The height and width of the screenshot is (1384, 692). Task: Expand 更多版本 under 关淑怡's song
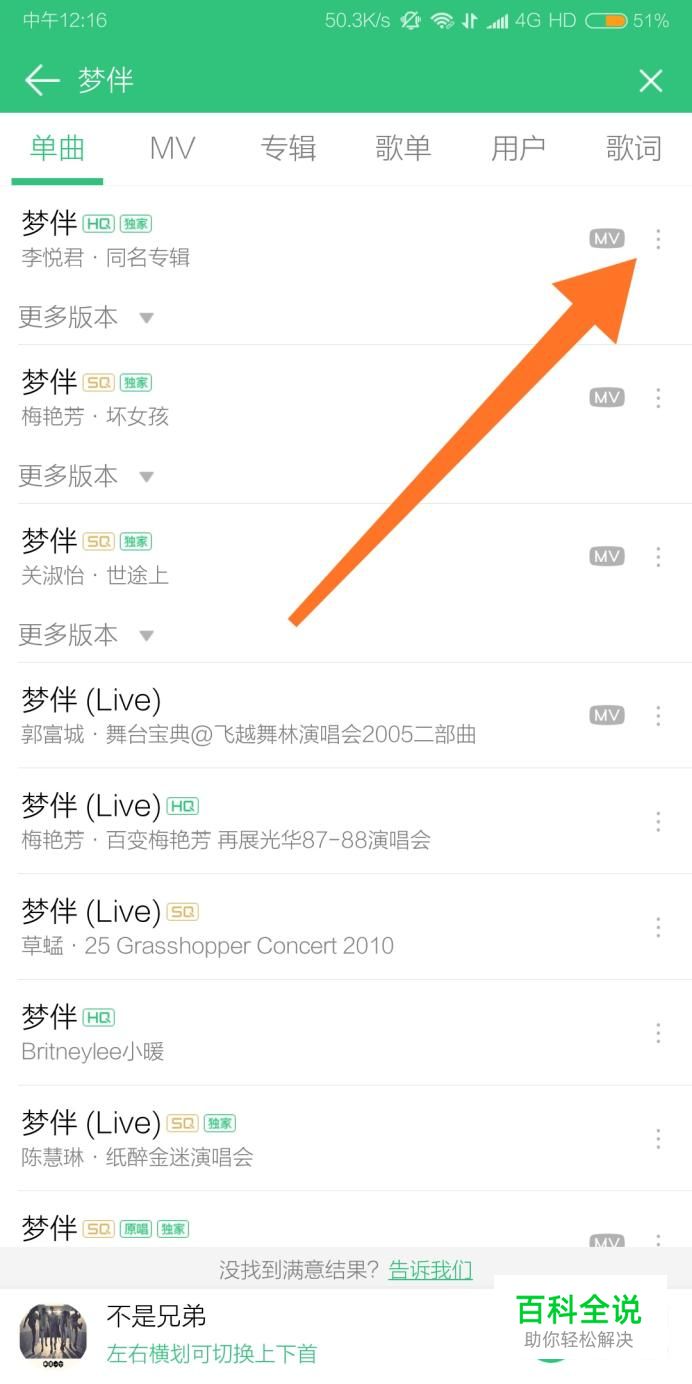click(86, 635)
